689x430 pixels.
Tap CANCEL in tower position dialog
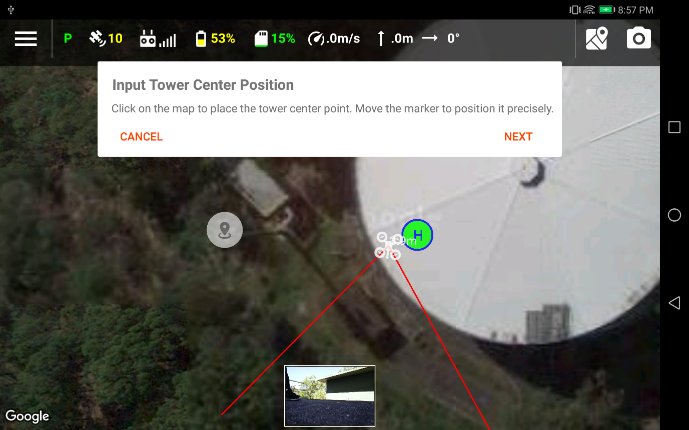141,137
